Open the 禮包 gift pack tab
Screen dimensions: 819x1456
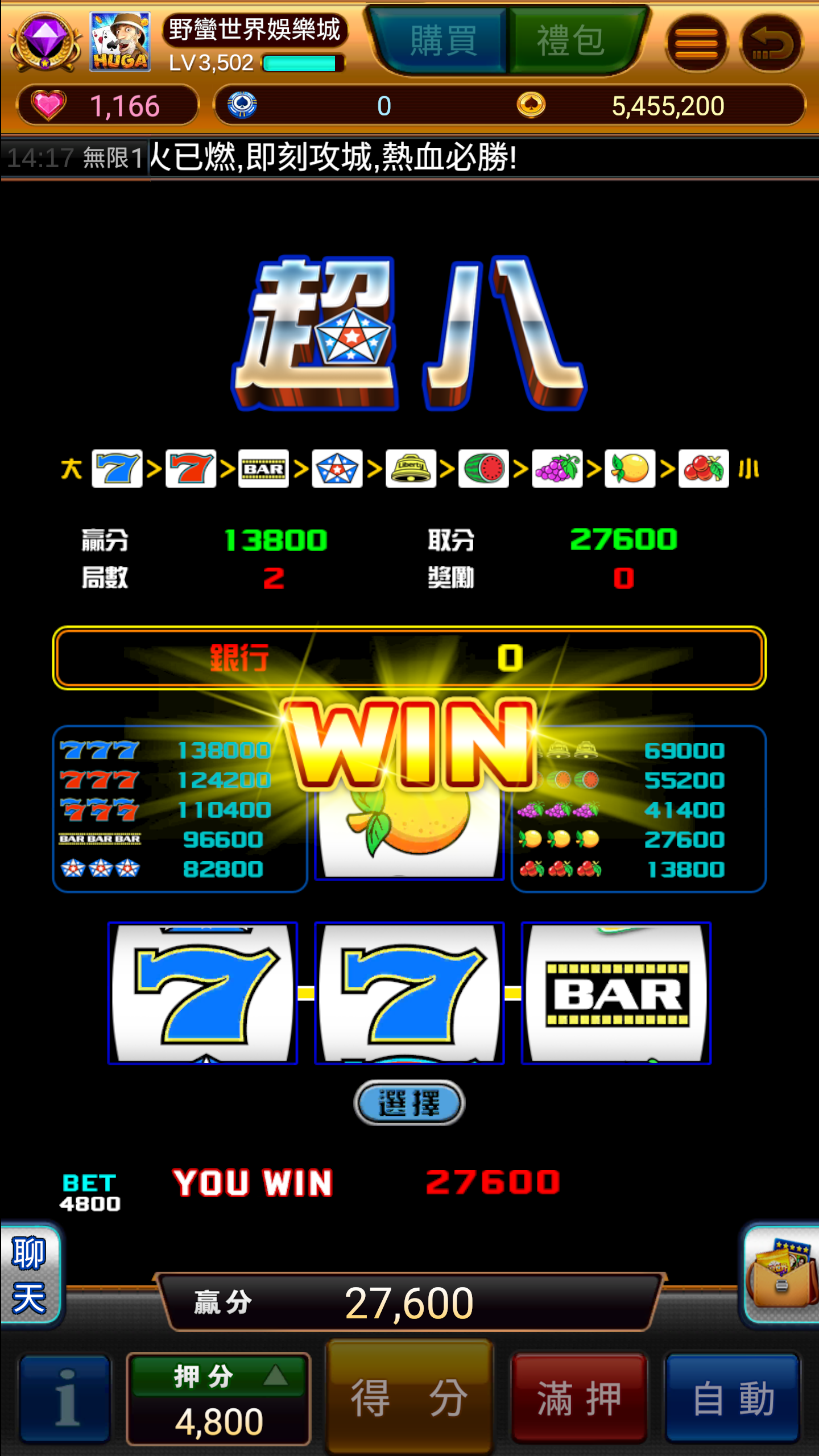pos(570,41)
